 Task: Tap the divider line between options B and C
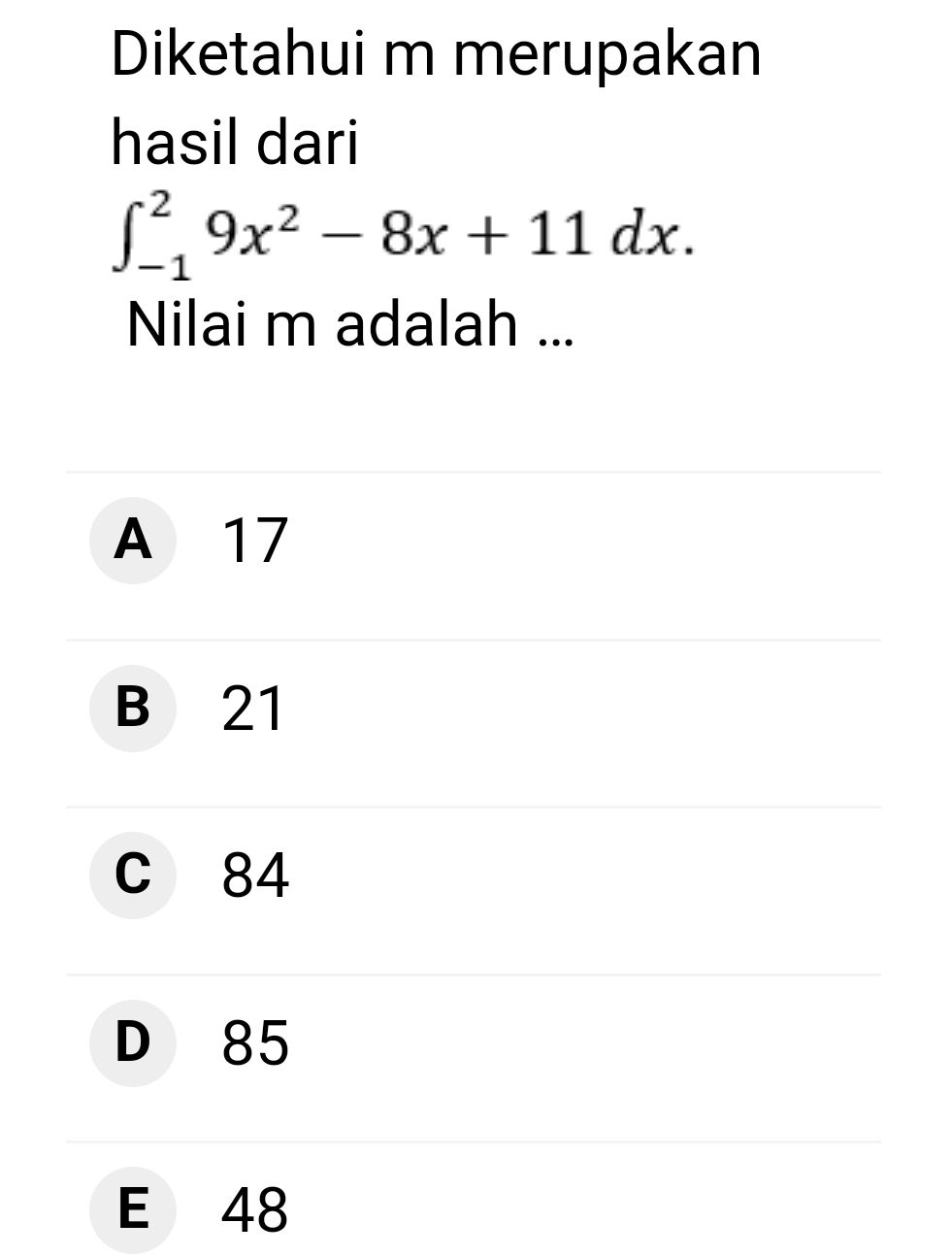[x=476, y=807]
